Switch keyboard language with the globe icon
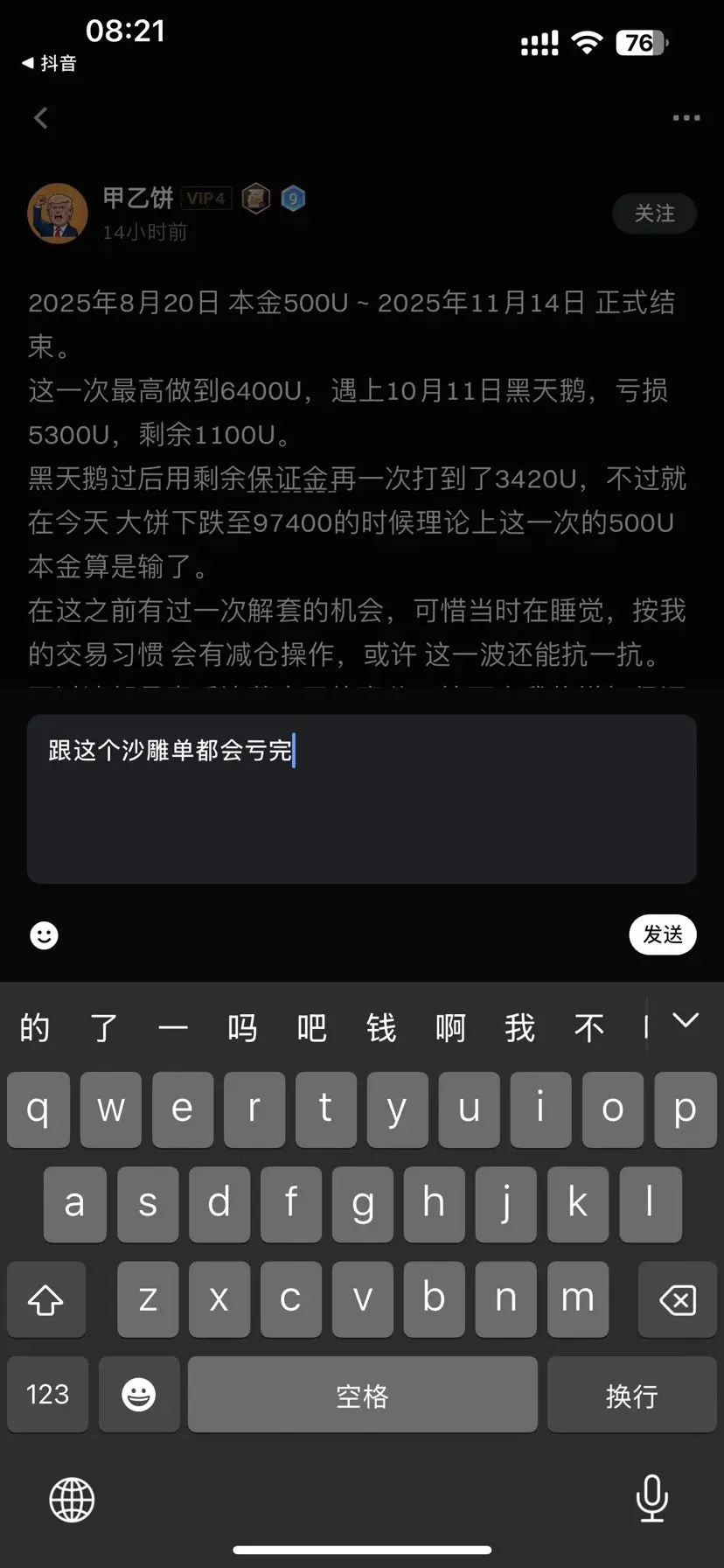This screenshot has height=1568, width=724. click(x=70, y=1500)
